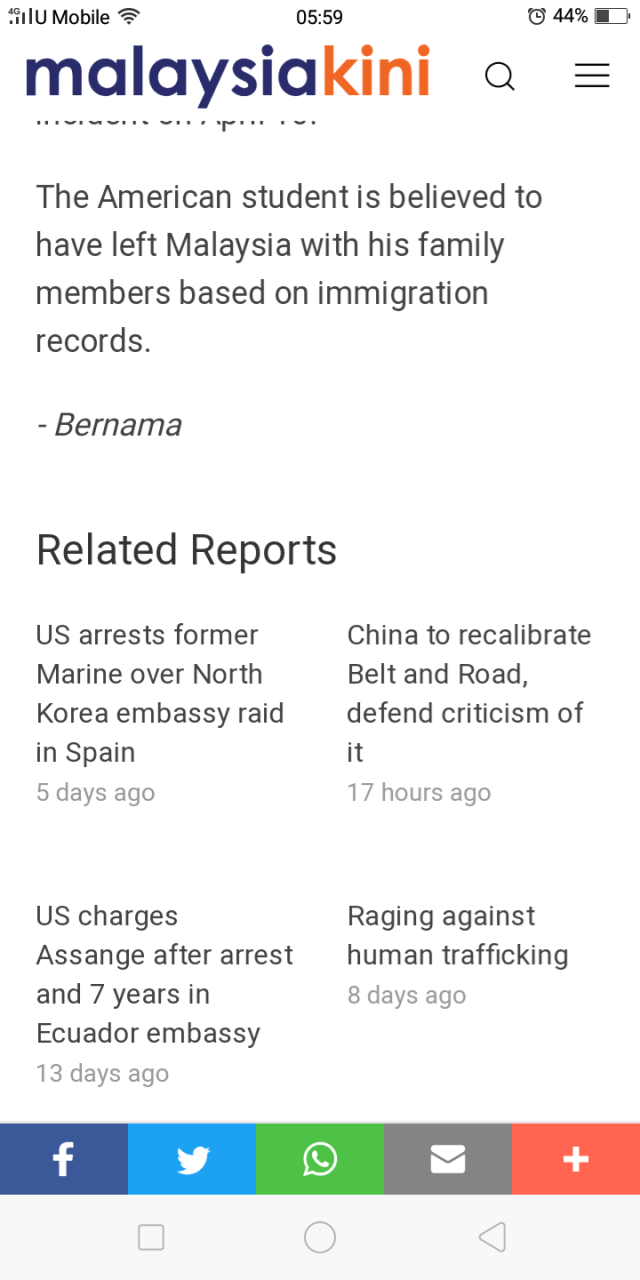The width and height of the screenshot is (640, 1280).
Task: Expand more sharing options with plus
Action: (x=576, y=1159)
